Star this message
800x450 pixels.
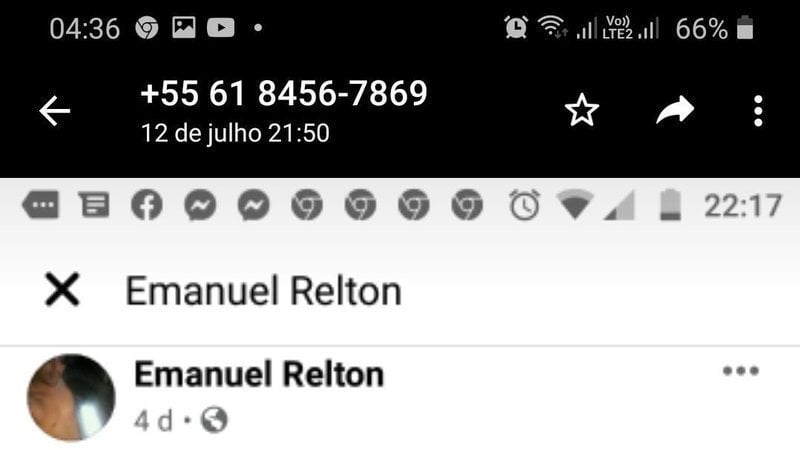coord(581,111)
